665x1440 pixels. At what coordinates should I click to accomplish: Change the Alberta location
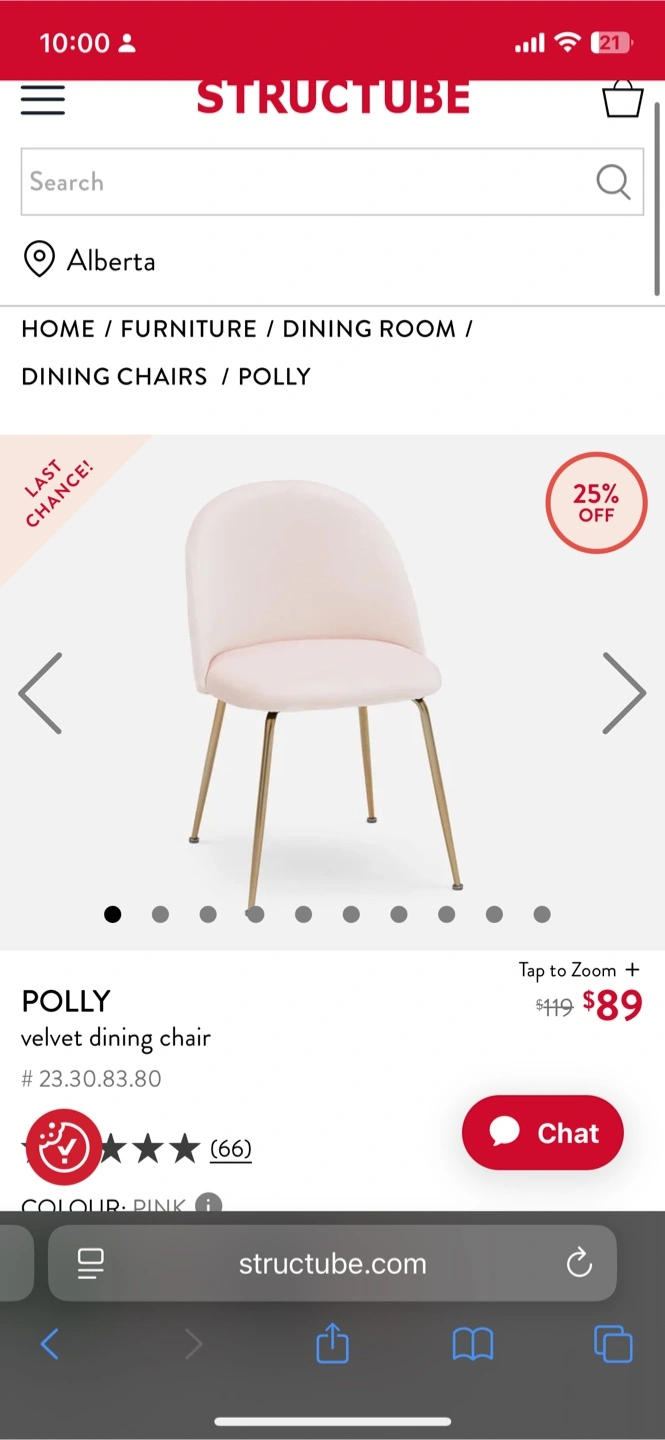(x=90, y=261)
